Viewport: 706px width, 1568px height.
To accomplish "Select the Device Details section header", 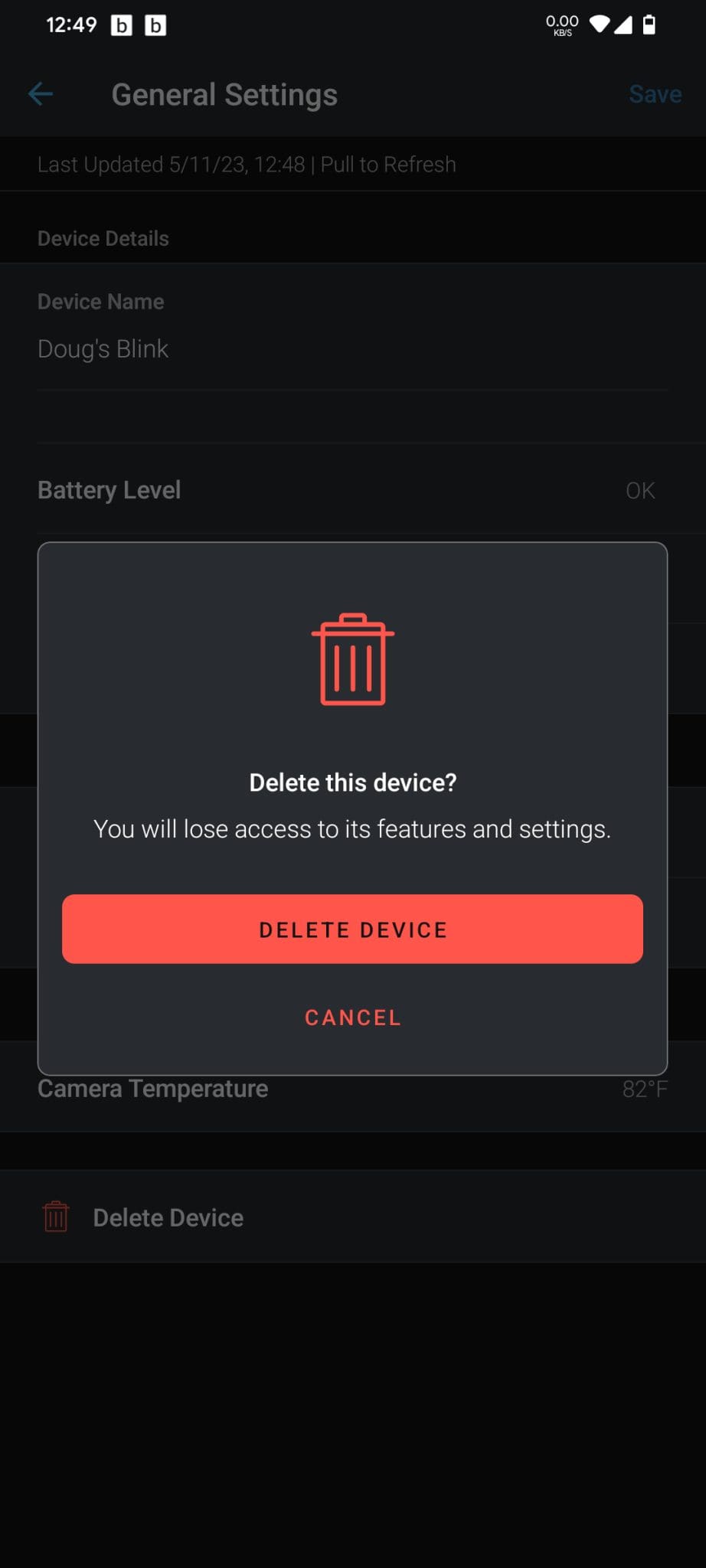I will coord(103,238).
